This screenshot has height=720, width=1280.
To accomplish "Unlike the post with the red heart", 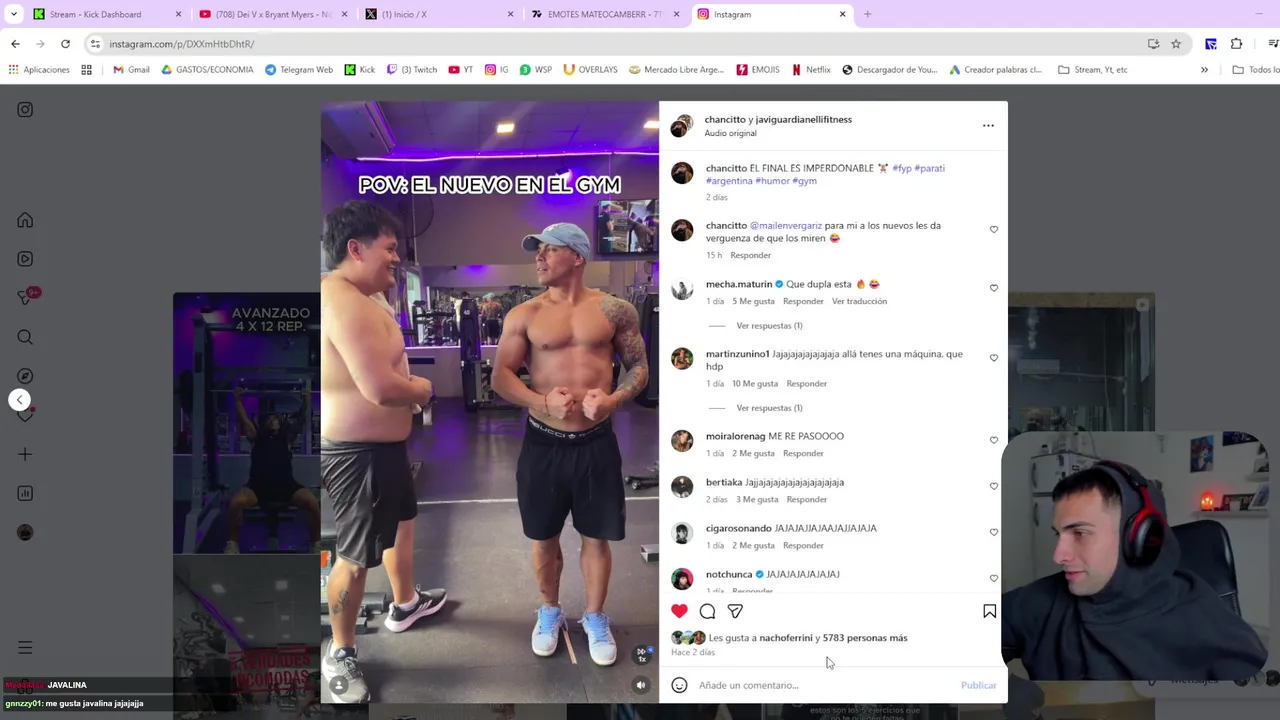I will coord(679,611).
